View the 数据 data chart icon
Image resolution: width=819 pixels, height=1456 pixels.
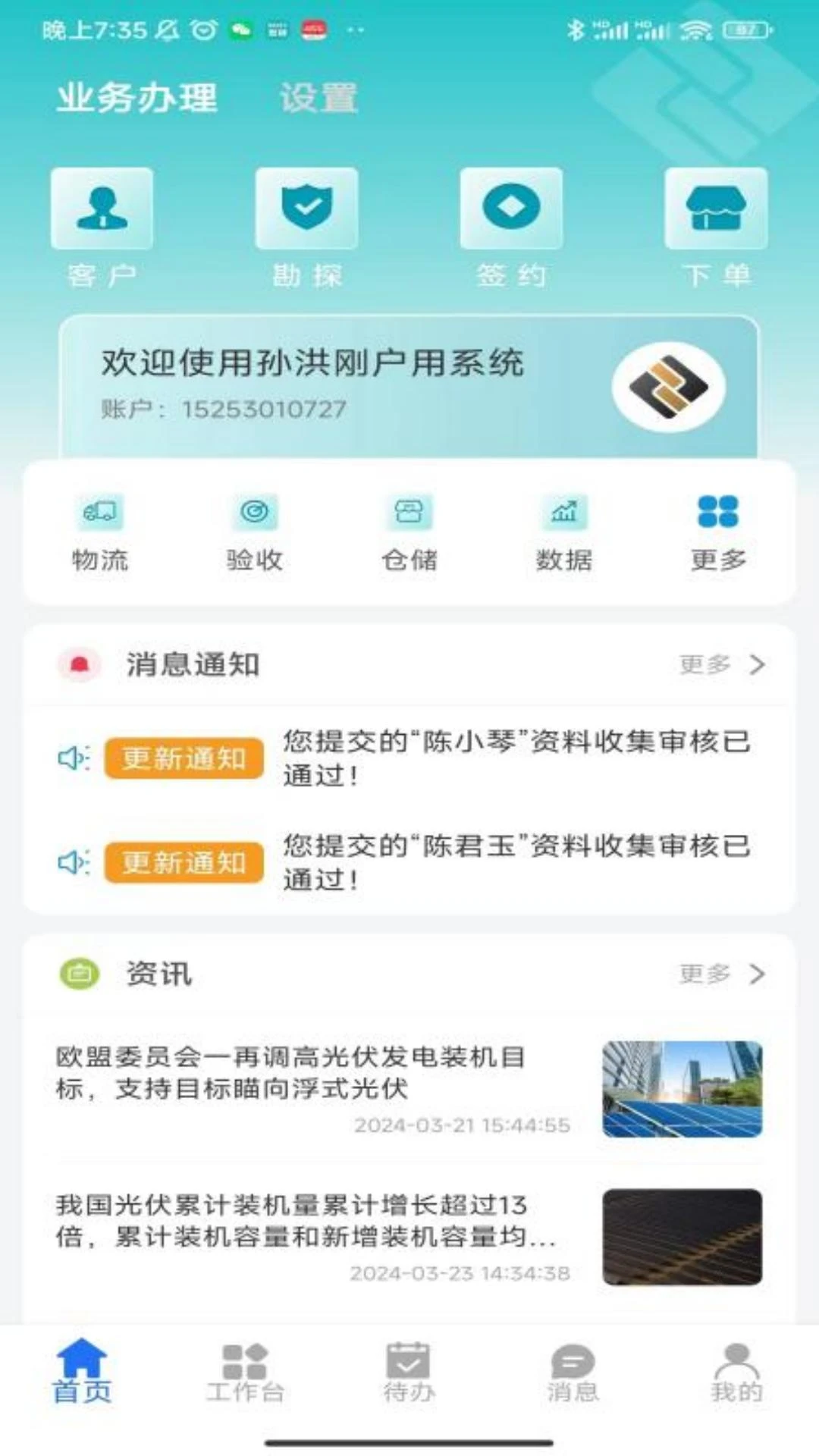pyautogui.click(x=563, y=512)
